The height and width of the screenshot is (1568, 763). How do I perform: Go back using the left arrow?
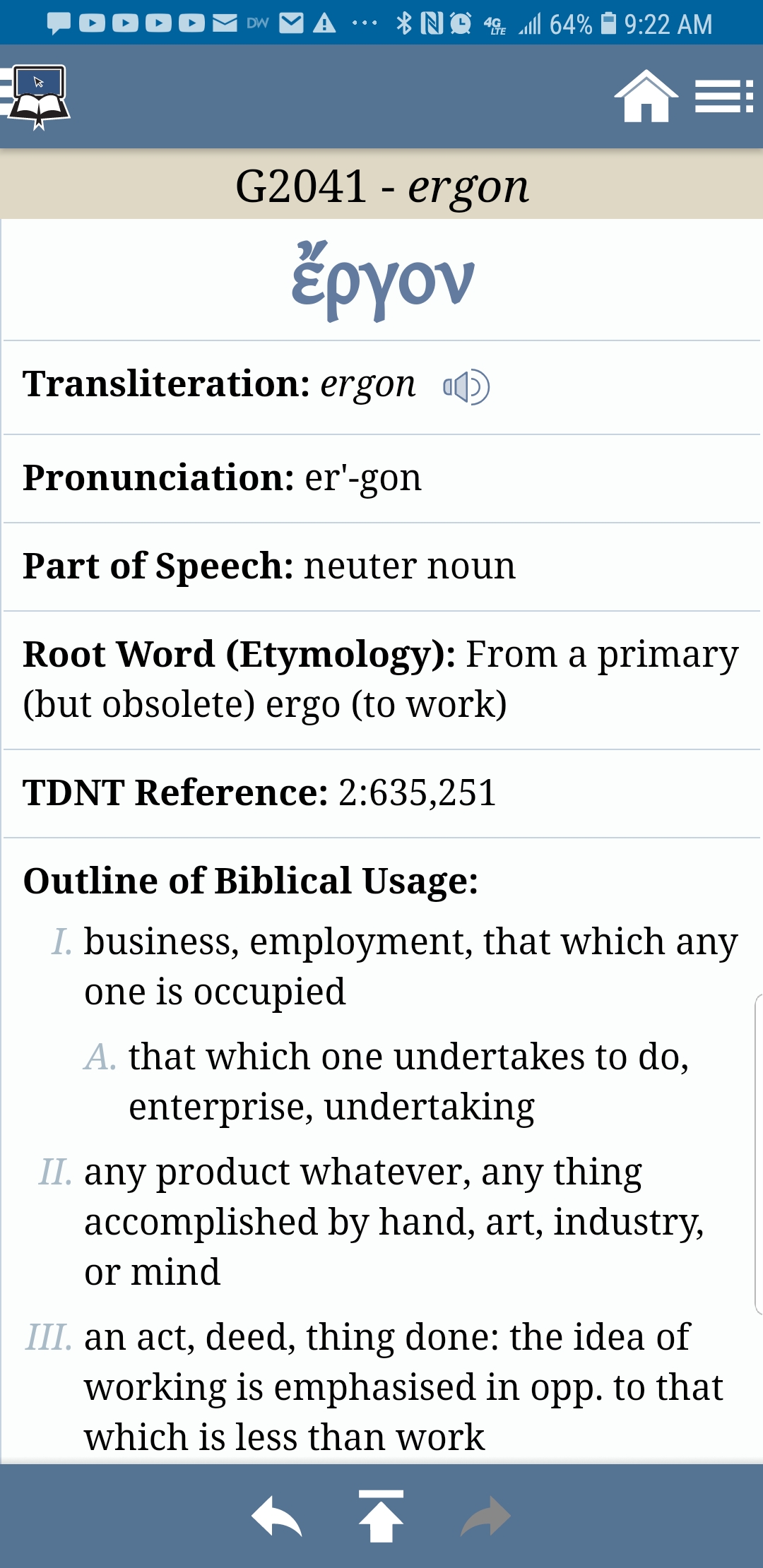click(277, 1517)
